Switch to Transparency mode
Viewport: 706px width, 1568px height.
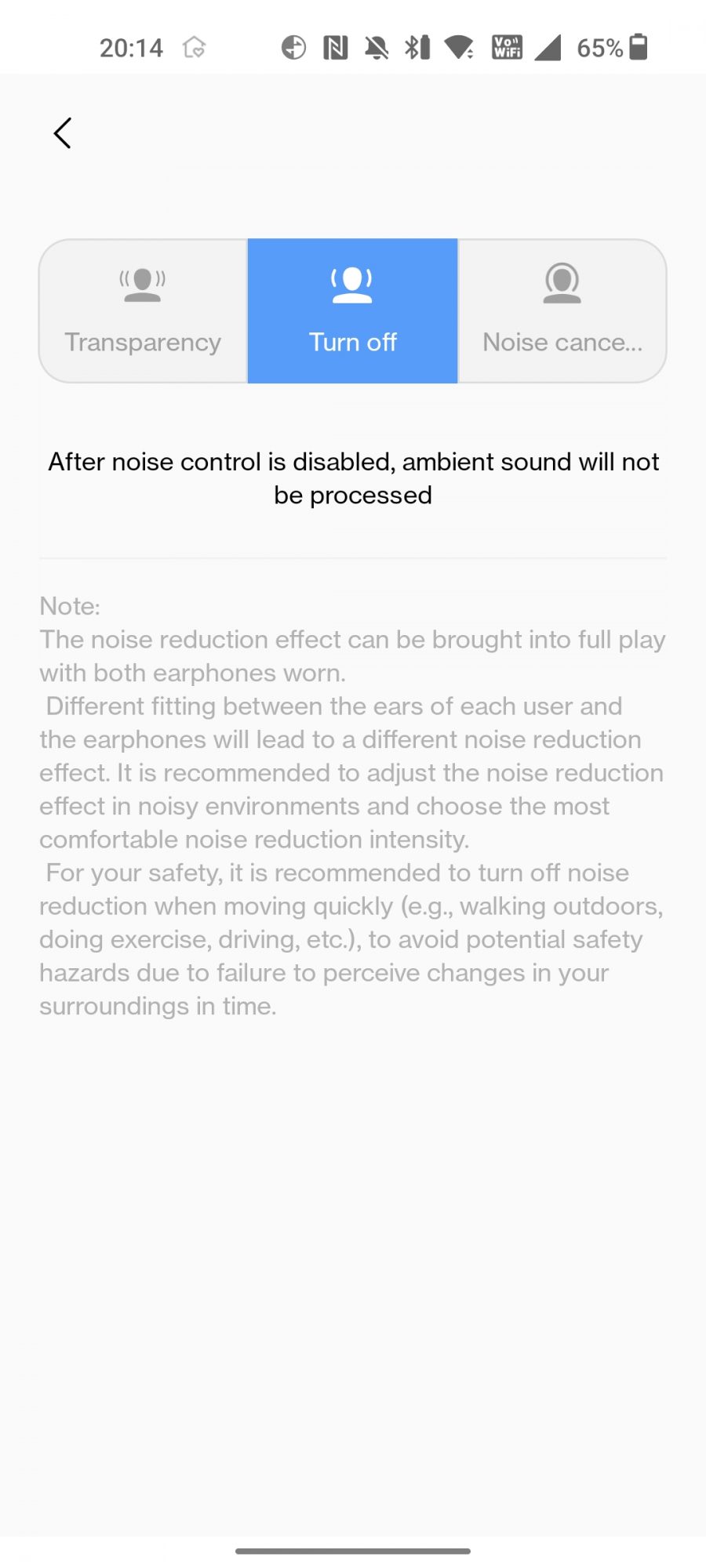pyautogui.click(x=144, y=311)
